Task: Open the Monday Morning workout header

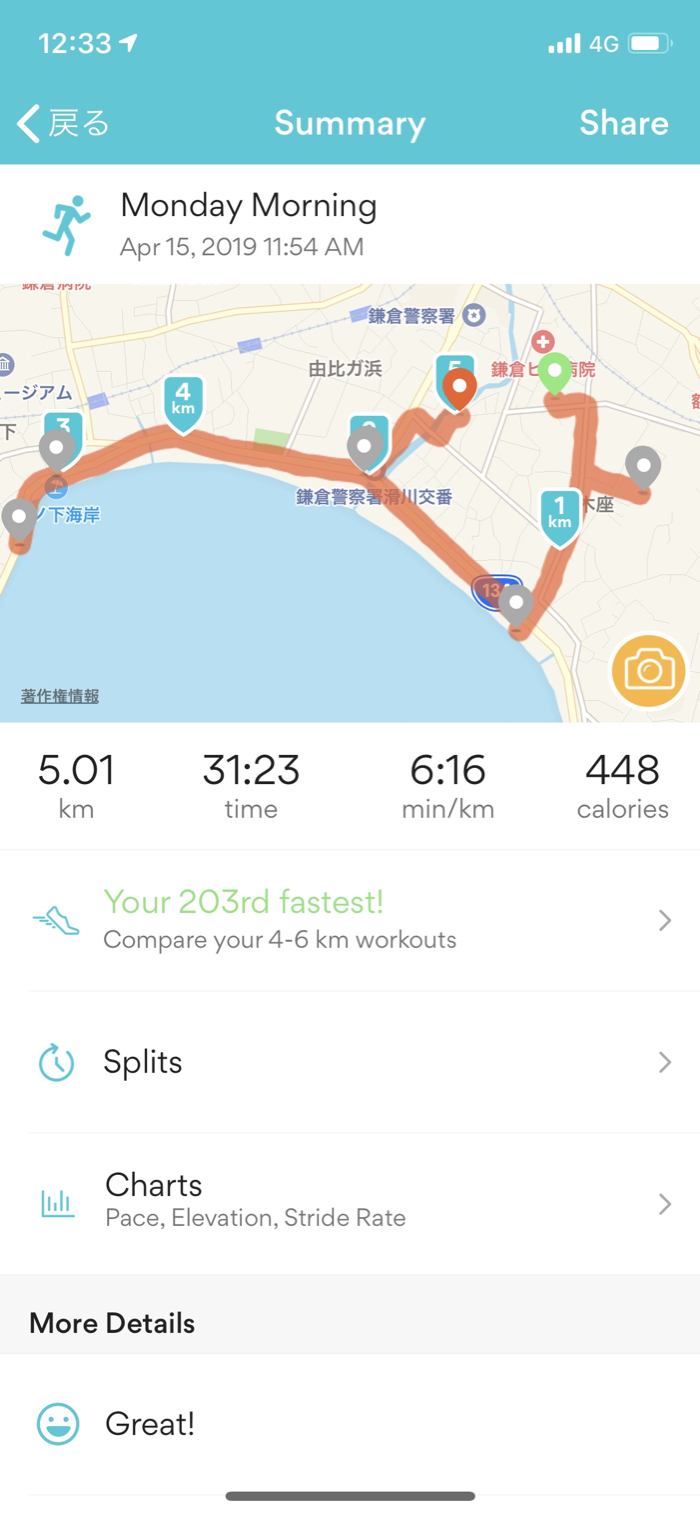Action: click(248, 224)
